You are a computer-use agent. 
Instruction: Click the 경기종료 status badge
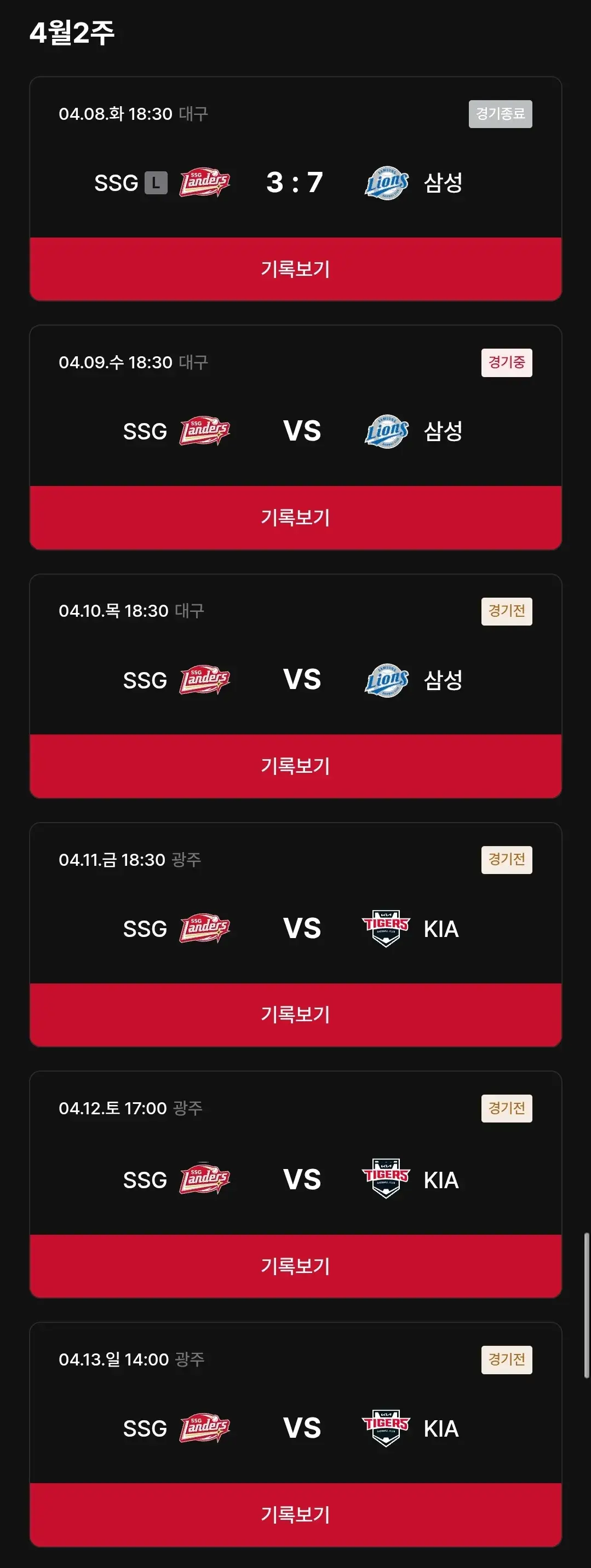click(x=500, y=113)
